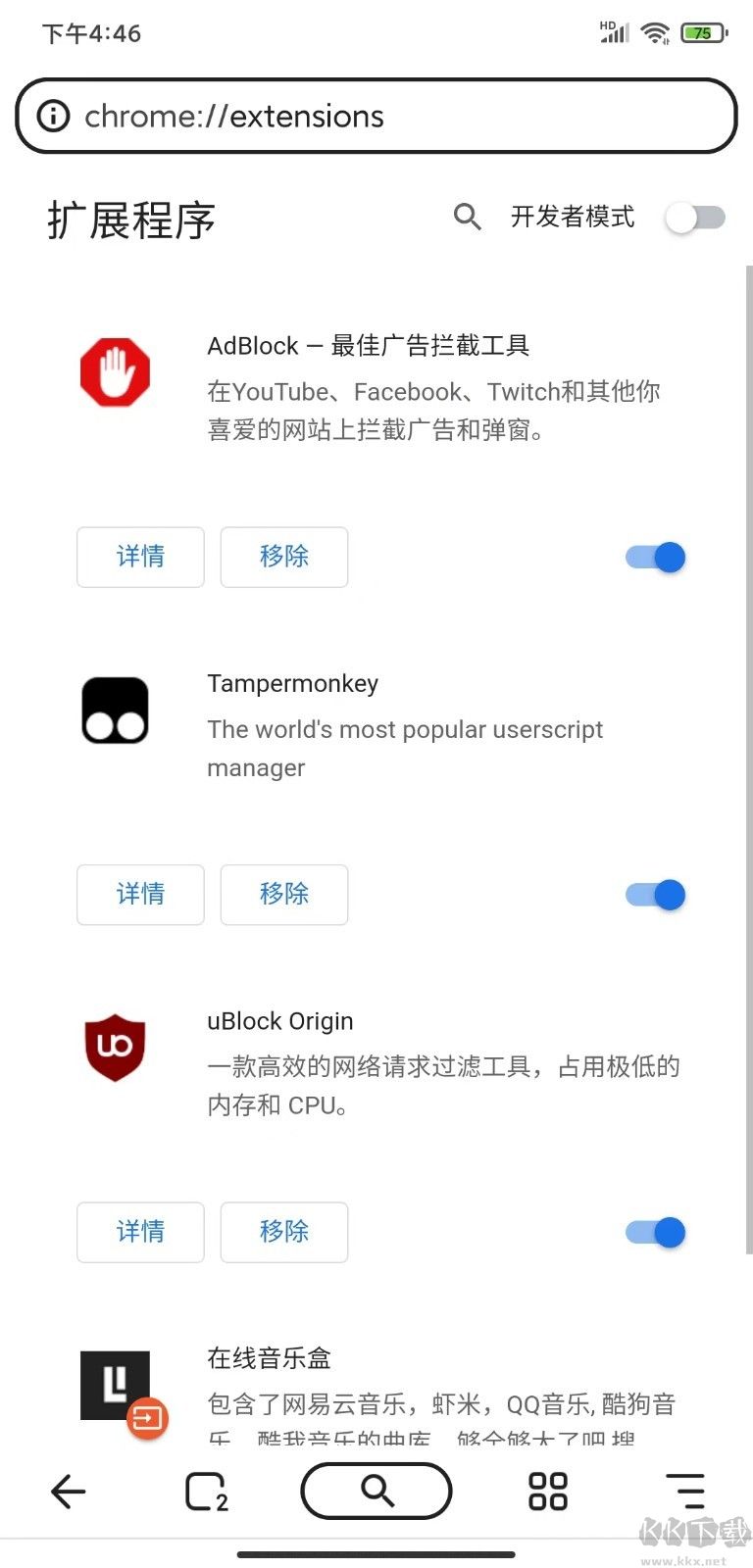Tap the bottom search pill button
The width and height of the screenshot is (753, 1568).
click(376, 1492)
